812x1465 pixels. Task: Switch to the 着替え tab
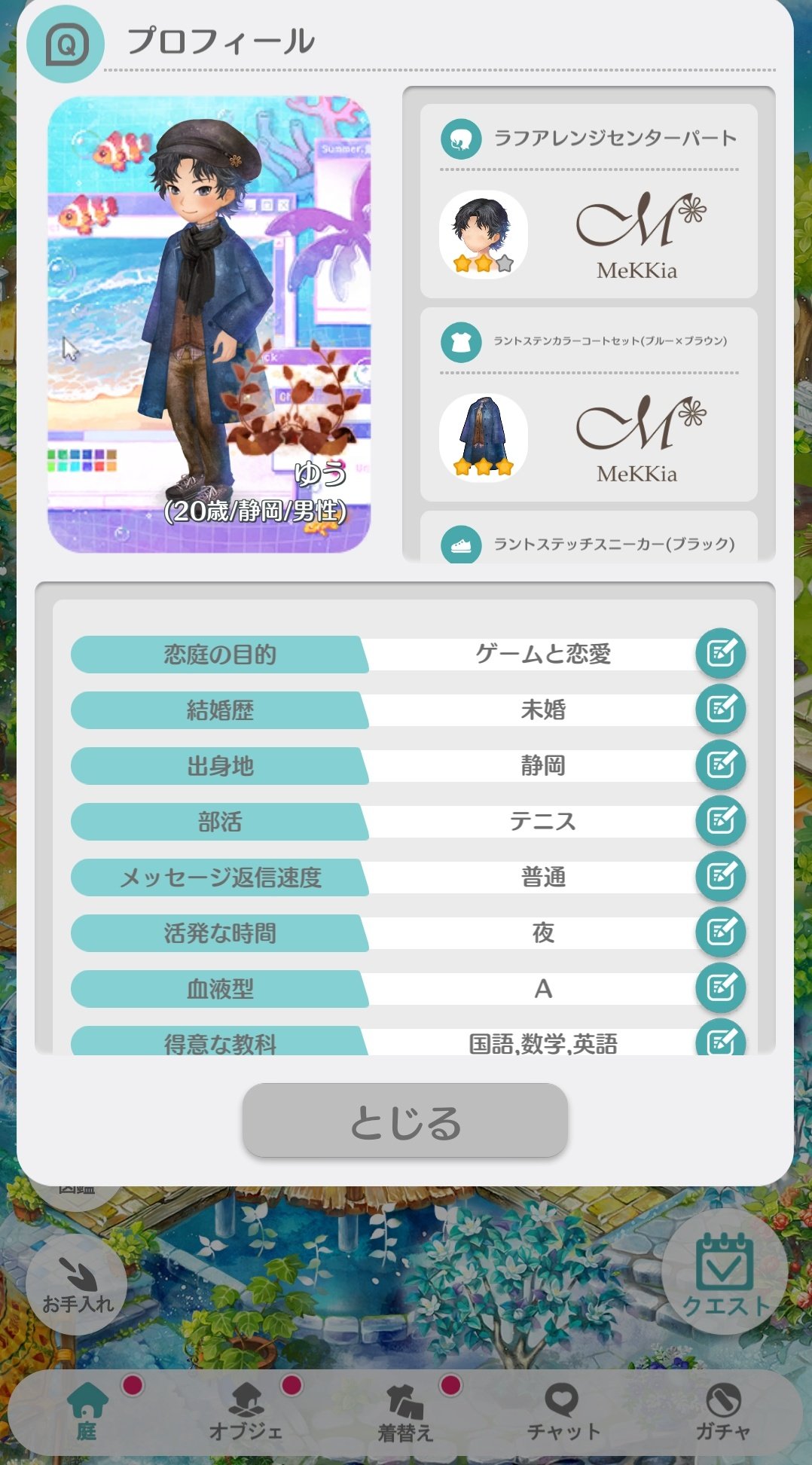tap(405, 1412)
